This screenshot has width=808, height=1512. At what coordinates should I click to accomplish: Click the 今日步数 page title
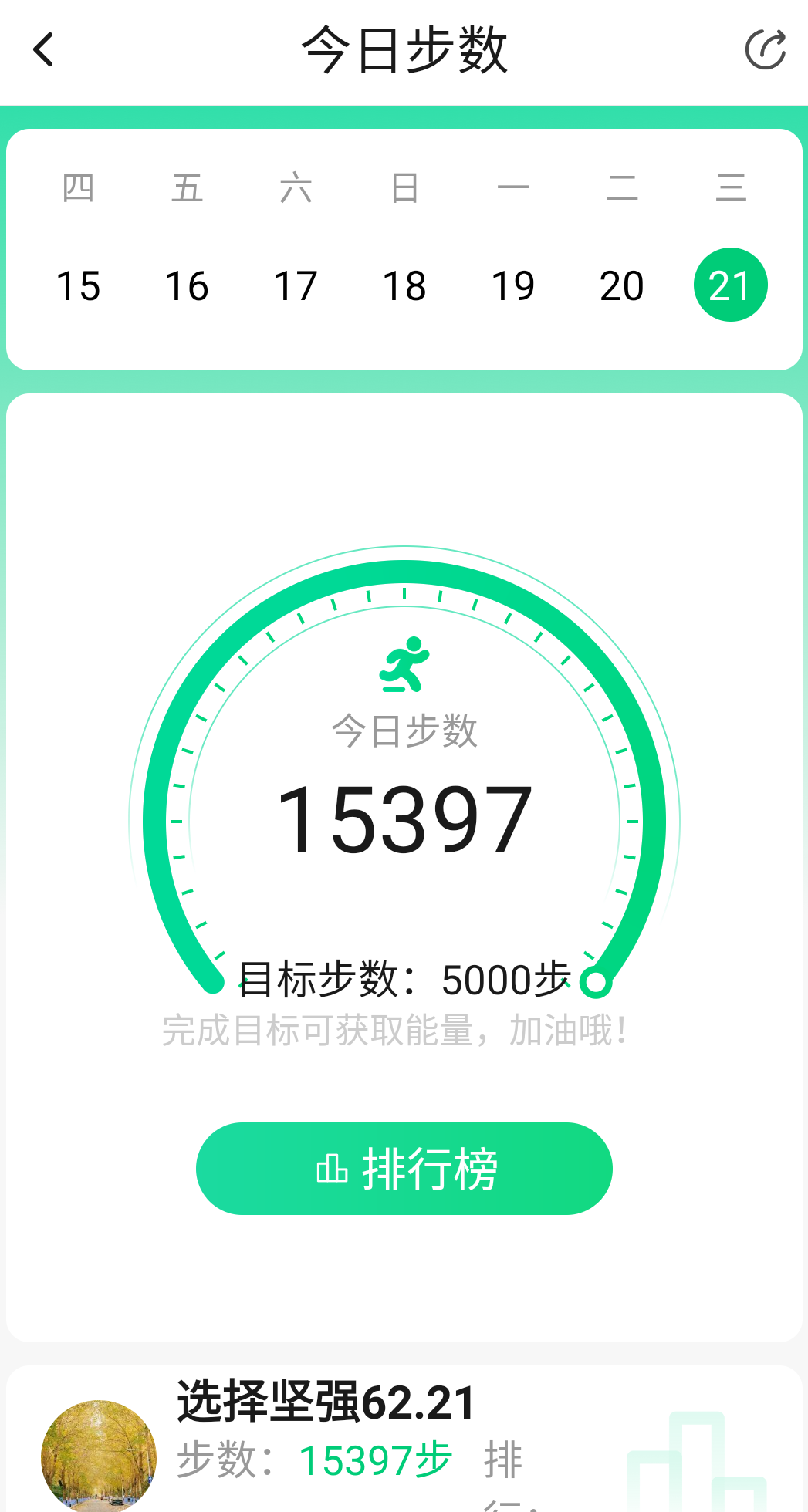pyautogui.click(x=404, y=49)
